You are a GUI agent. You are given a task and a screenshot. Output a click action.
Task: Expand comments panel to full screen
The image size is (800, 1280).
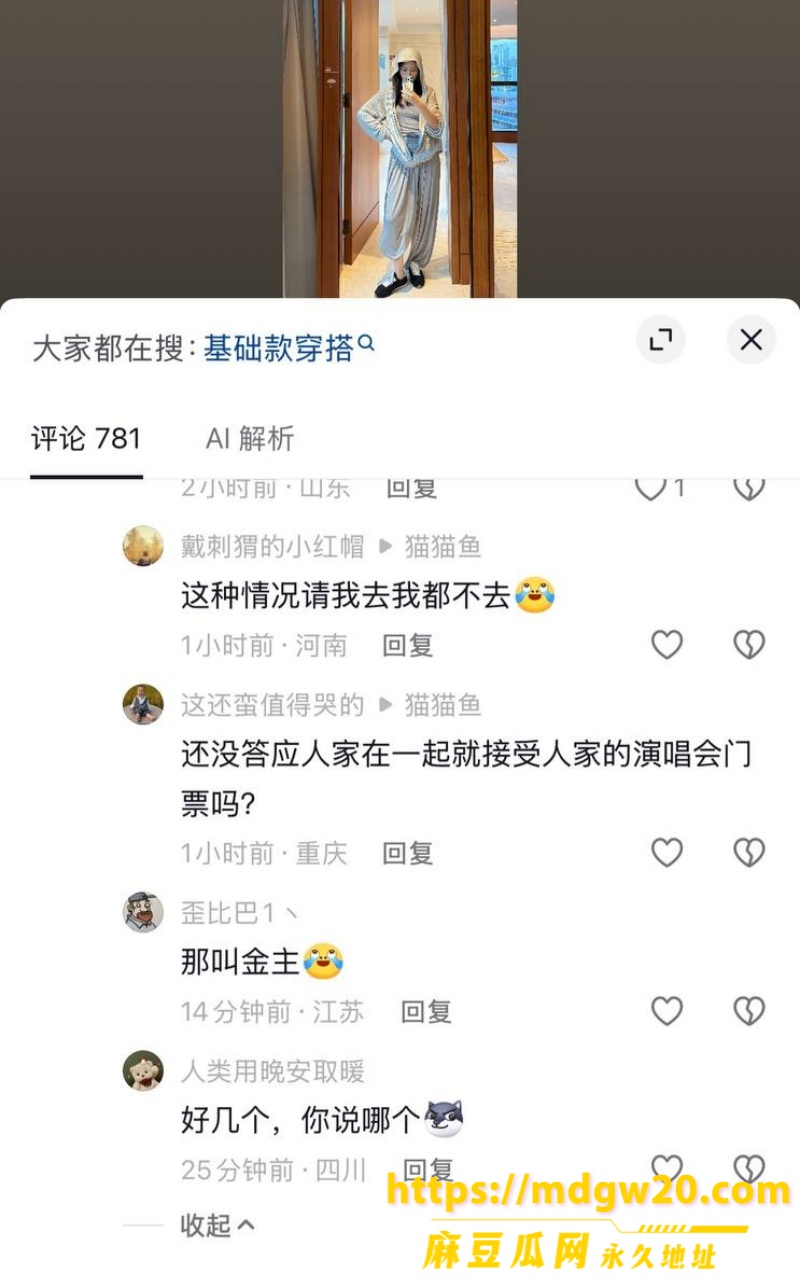661,340
